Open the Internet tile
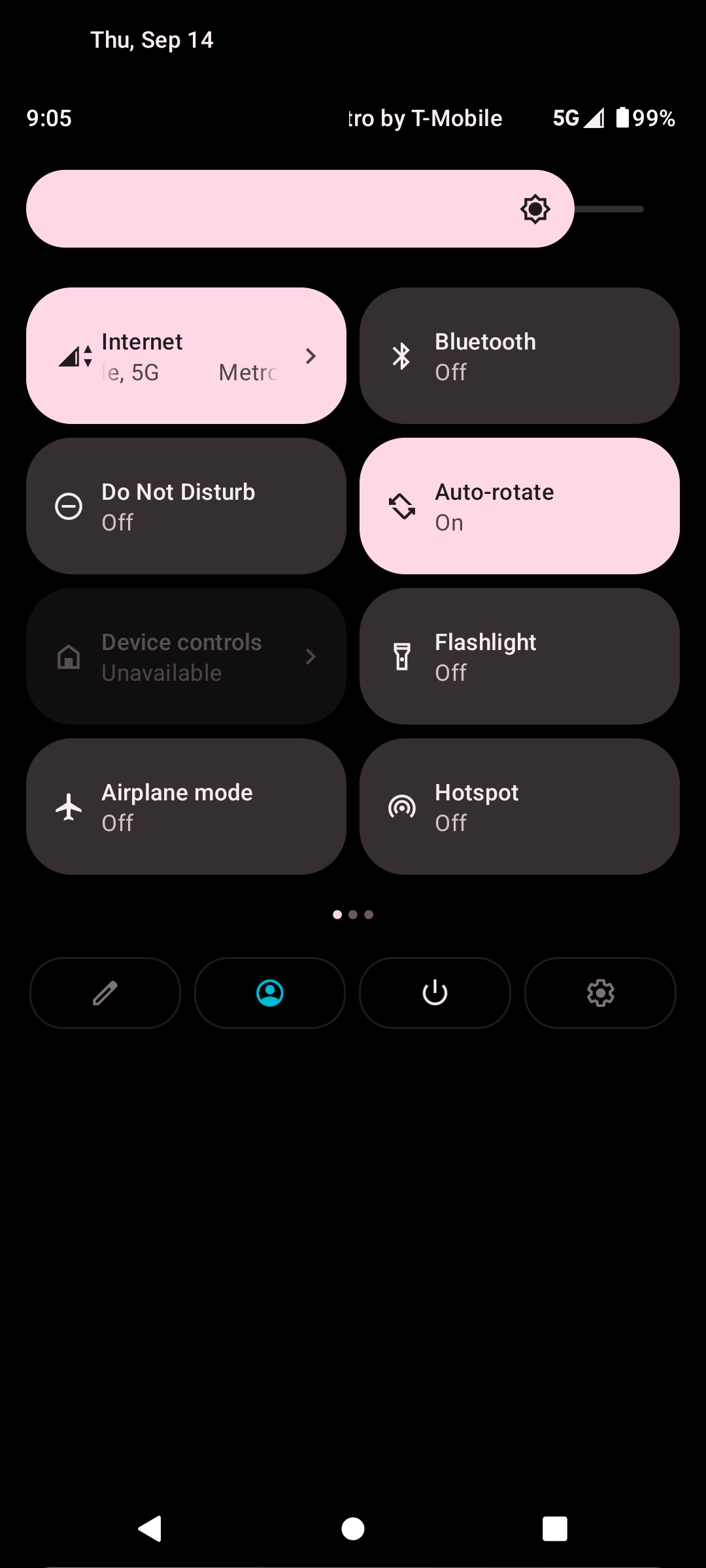The image size is (706, 1568). (186, 356)
